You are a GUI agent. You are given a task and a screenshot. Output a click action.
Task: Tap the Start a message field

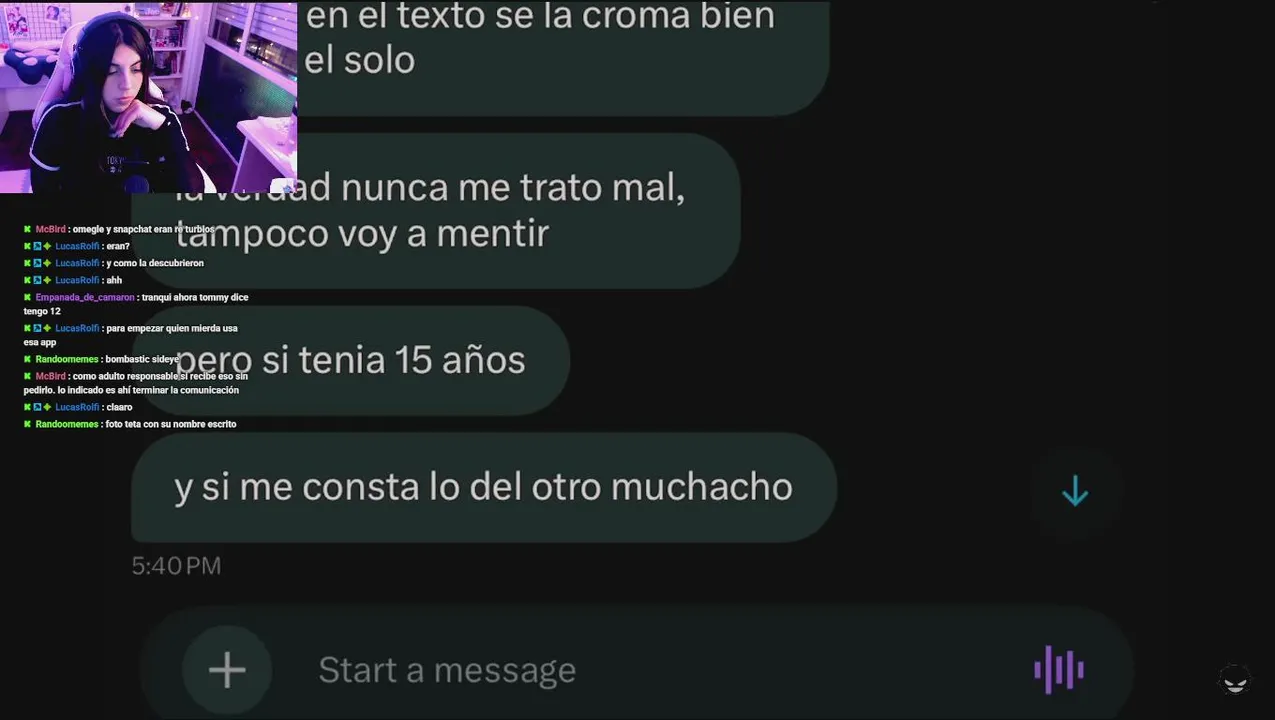(x=600, y=670)
